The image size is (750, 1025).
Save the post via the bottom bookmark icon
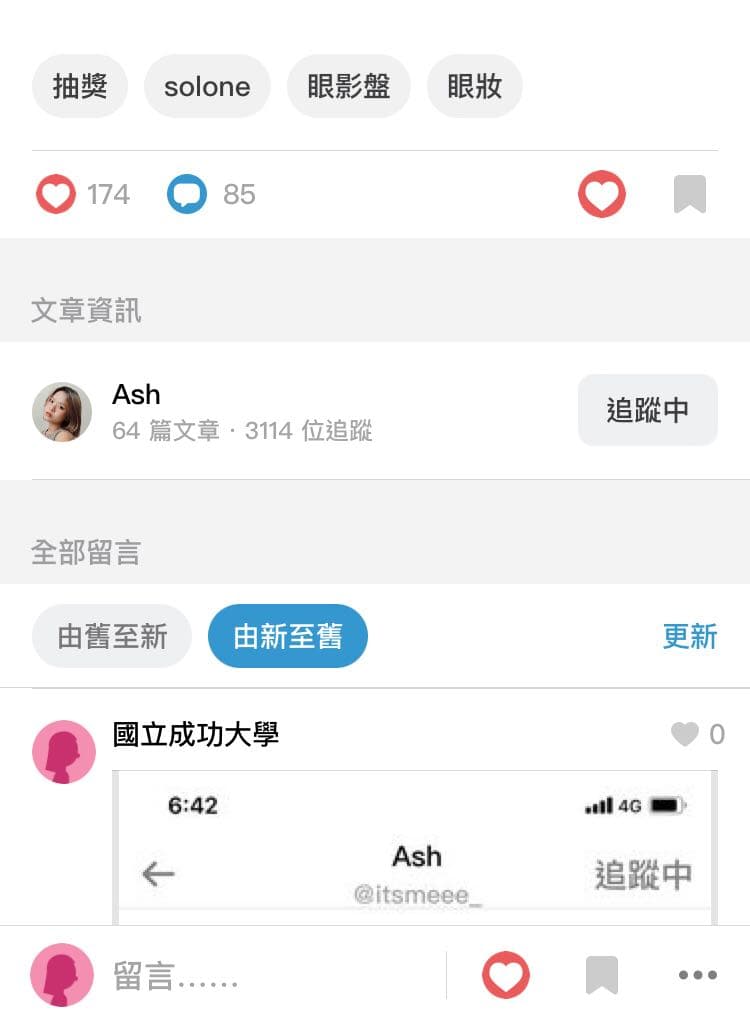602,973
